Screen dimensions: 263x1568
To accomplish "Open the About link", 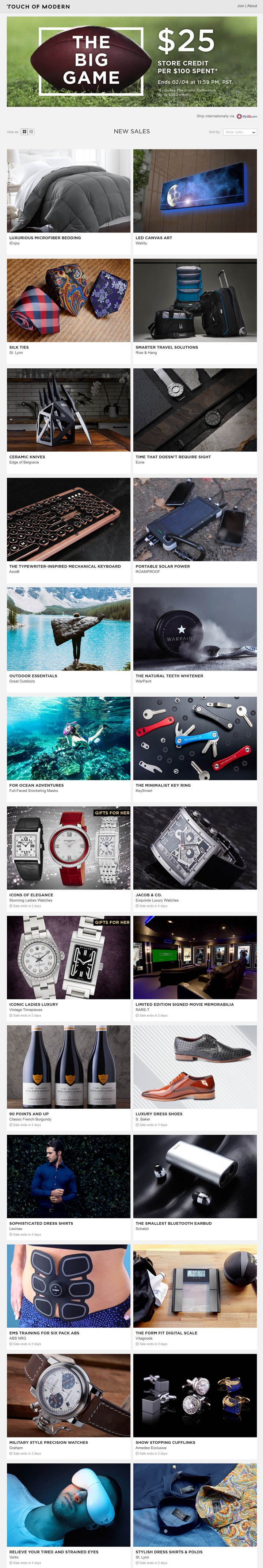I will click(252, 6).
